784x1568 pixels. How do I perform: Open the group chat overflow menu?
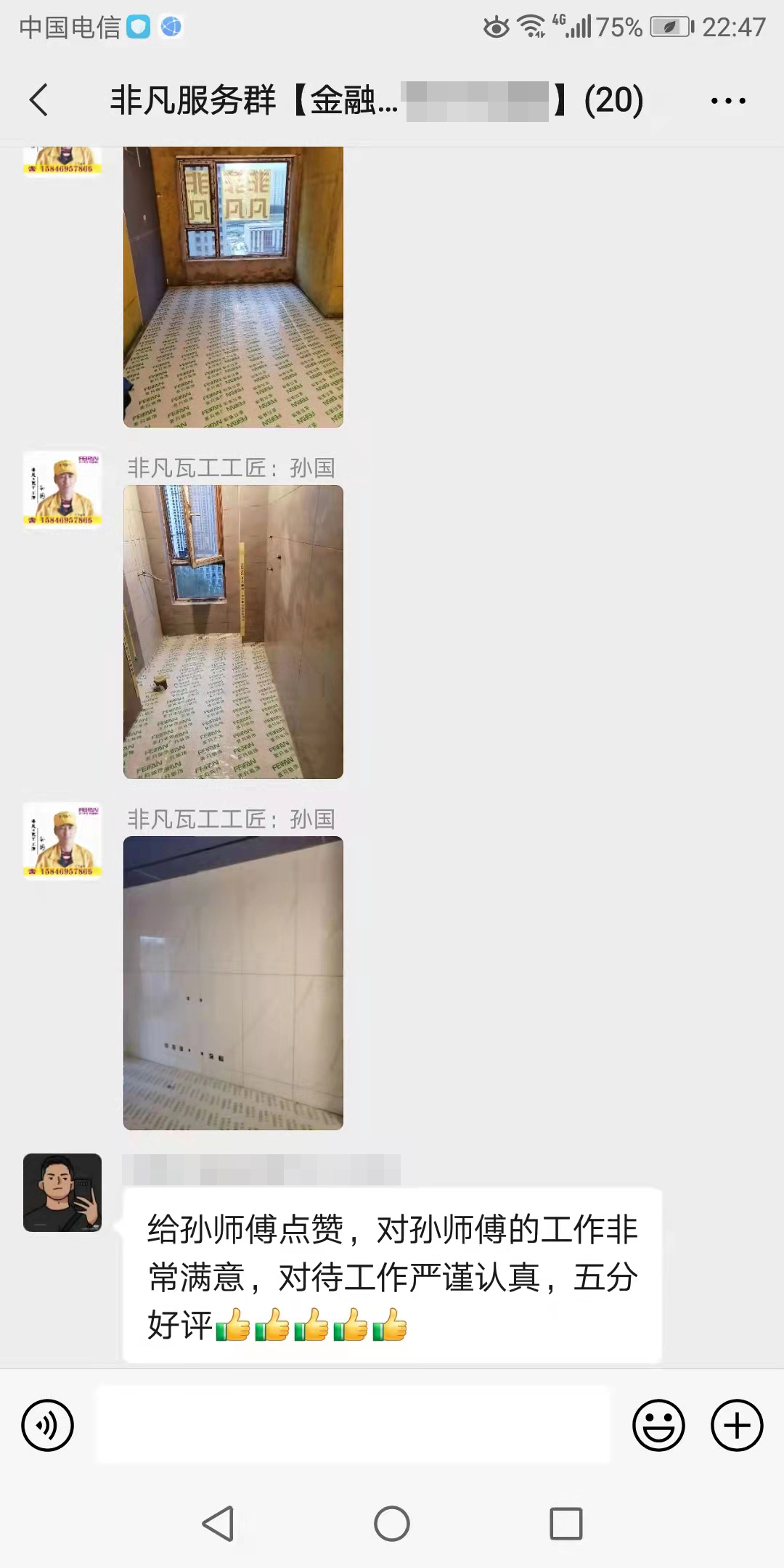[727, 101]
